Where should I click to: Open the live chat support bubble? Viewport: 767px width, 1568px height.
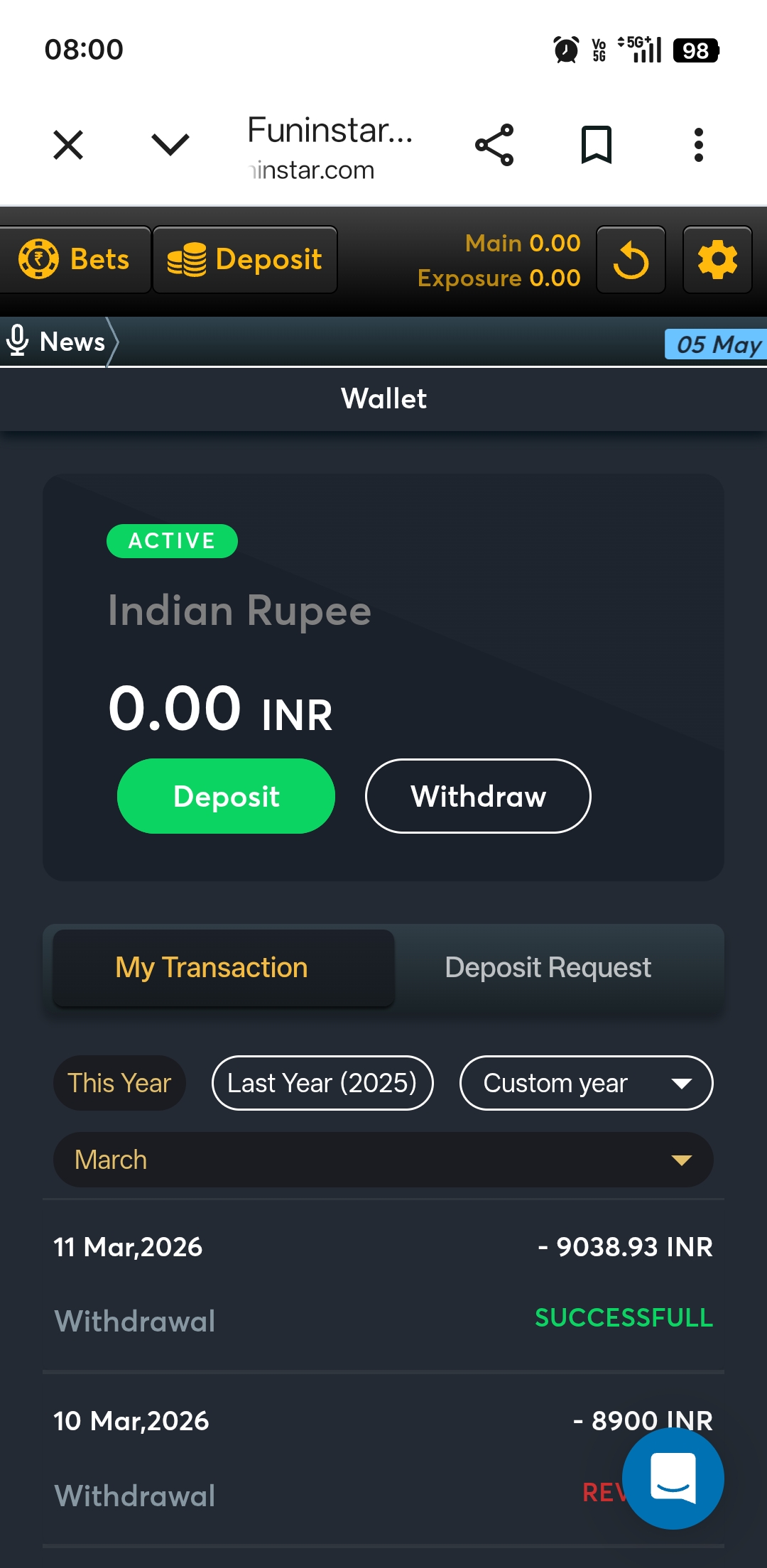pos(673,1479)
